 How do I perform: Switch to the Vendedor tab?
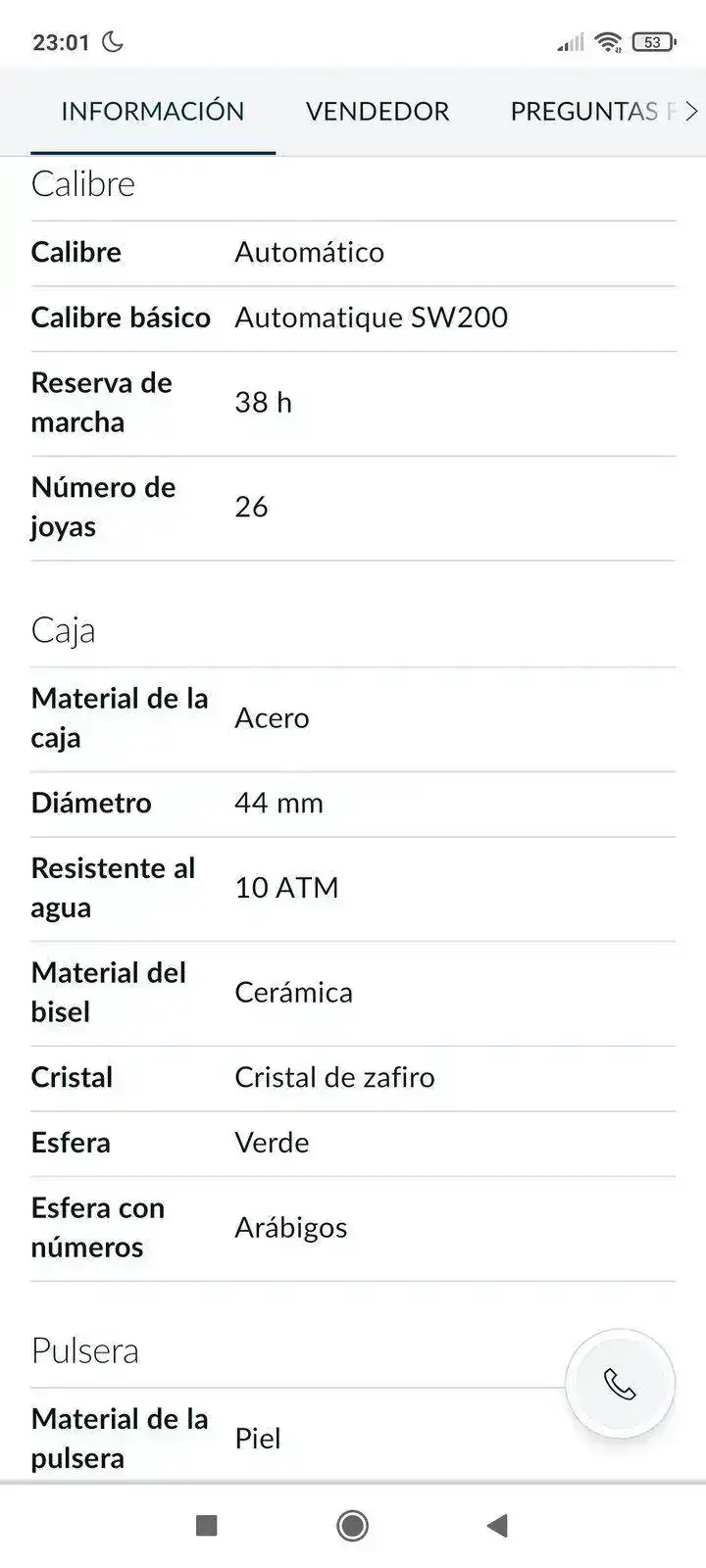(x=378, y=112)
